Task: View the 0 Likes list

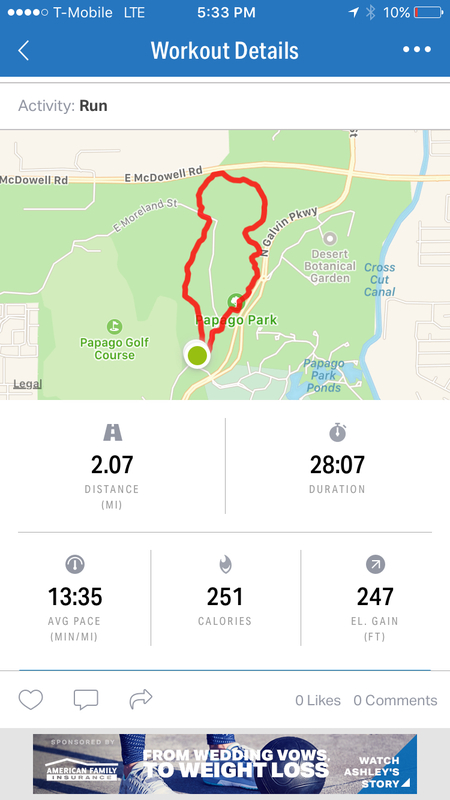Action: (318, 701)
